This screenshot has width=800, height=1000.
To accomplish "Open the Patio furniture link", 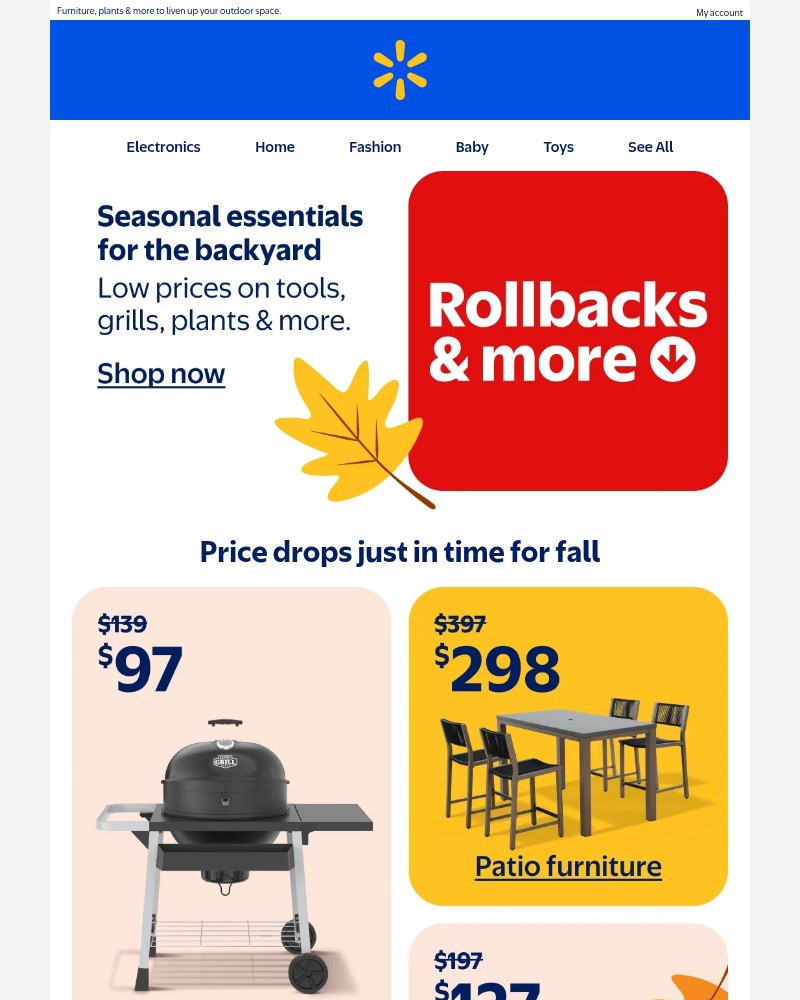I will pos(568,866).
